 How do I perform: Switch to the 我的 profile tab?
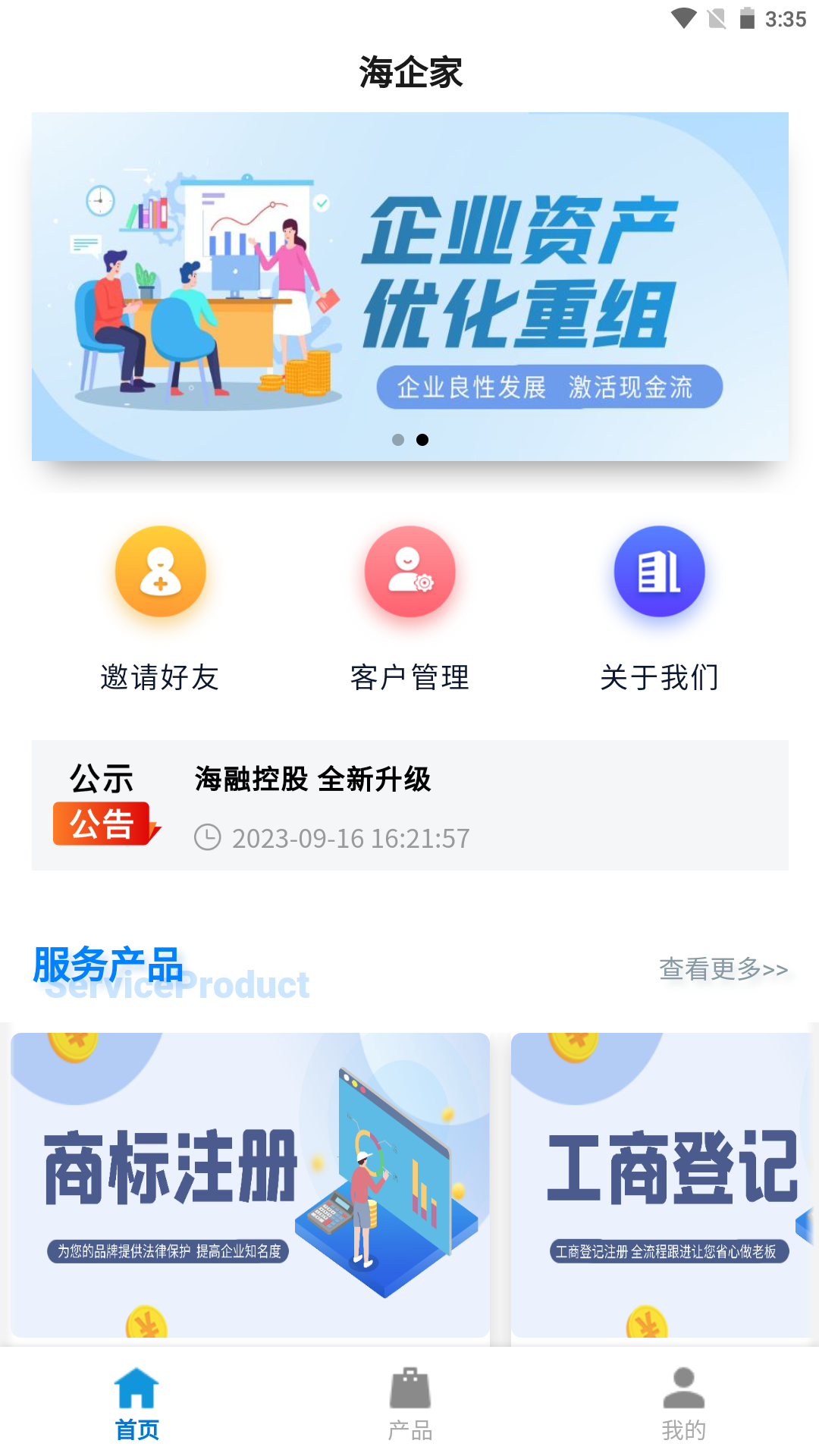point(683,1410)
